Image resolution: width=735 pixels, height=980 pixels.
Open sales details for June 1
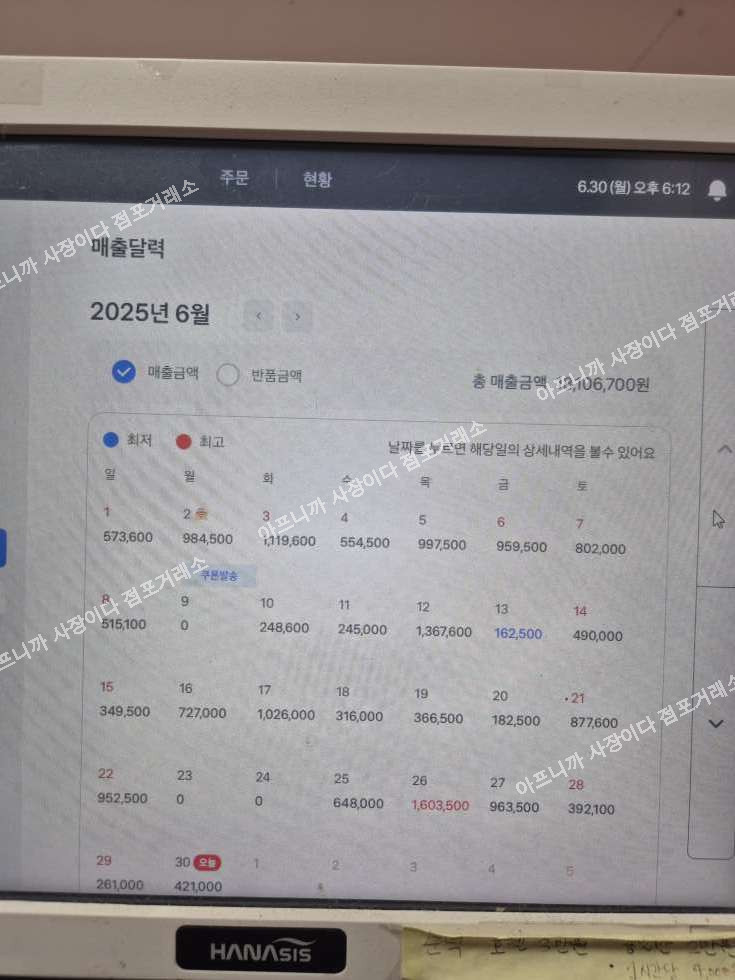click(126, 526)
